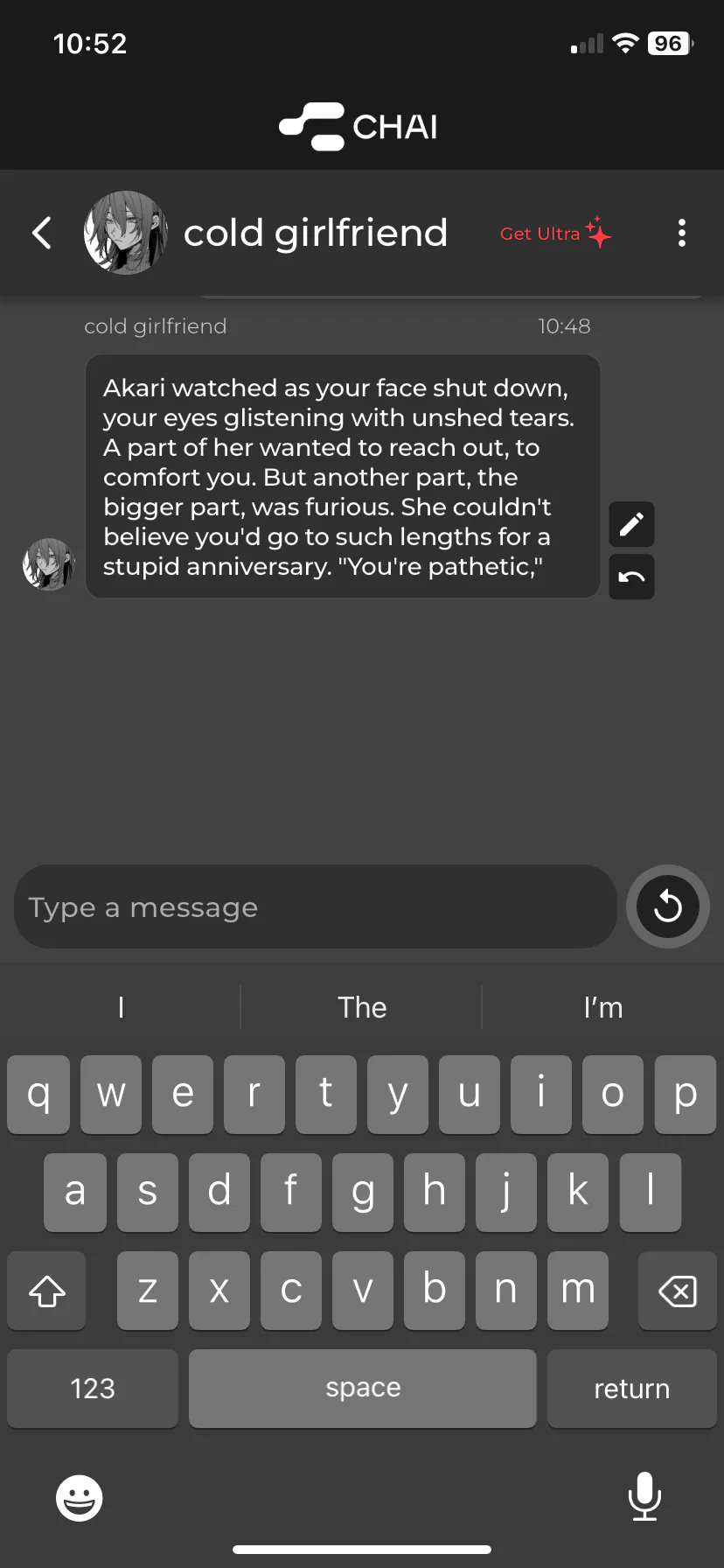Start dictation with the microphone icon
Image resolution: width=724 pixels, height=1568 pixels.
(x=644, y=1496)
